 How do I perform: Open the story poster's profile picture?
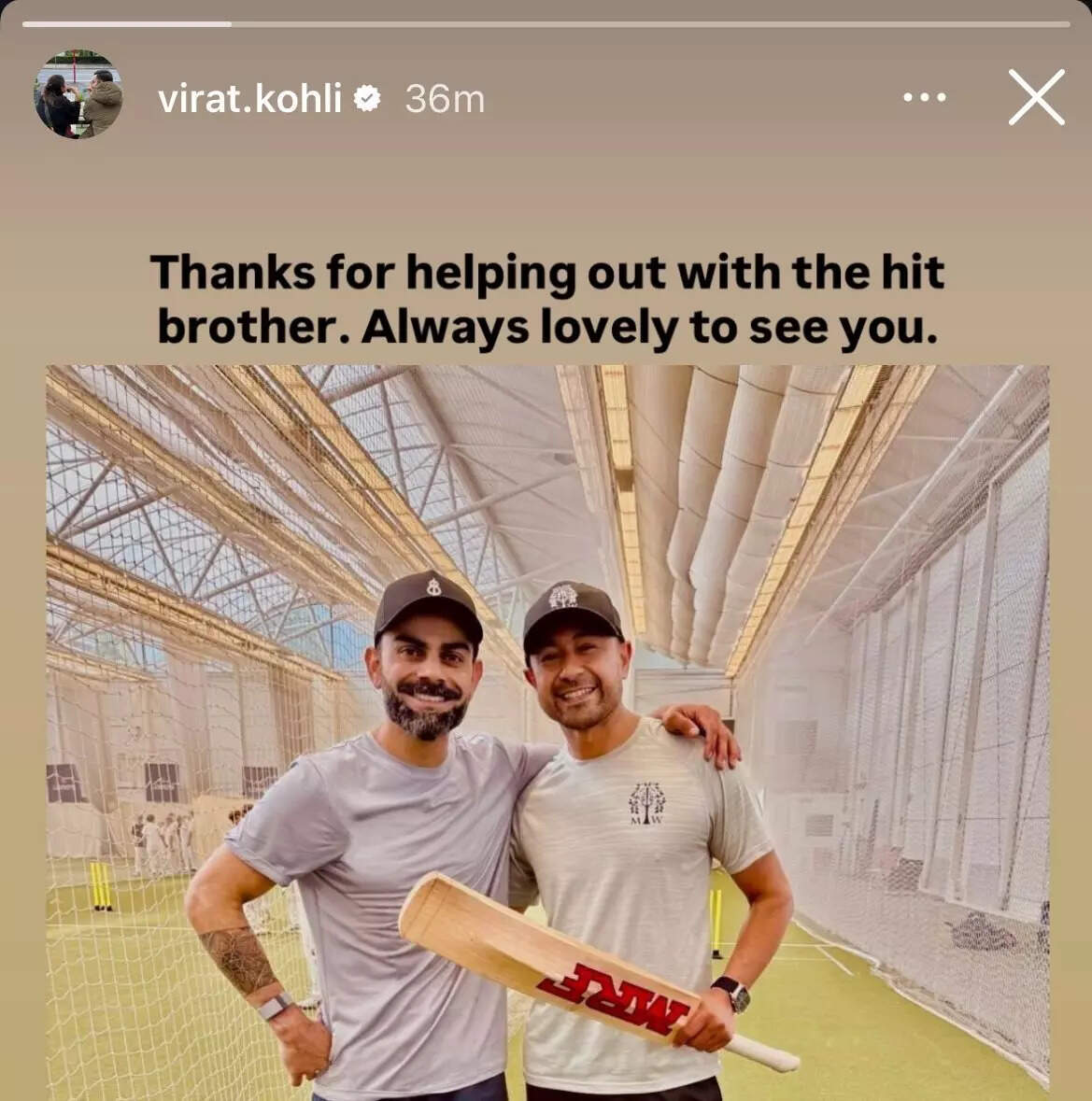pyautogui.click(x=78, y=95)
